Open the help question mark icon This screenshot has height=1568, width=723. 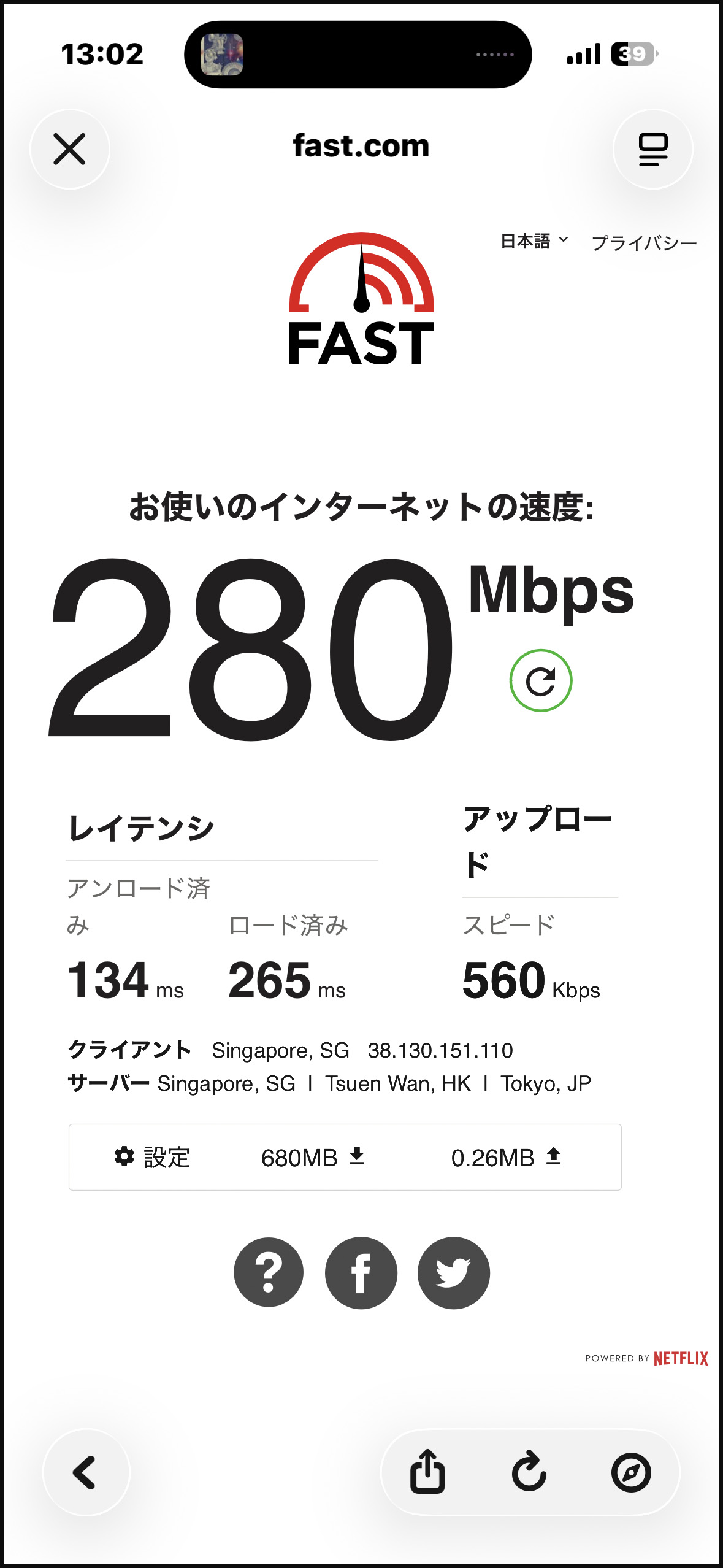268,1272
